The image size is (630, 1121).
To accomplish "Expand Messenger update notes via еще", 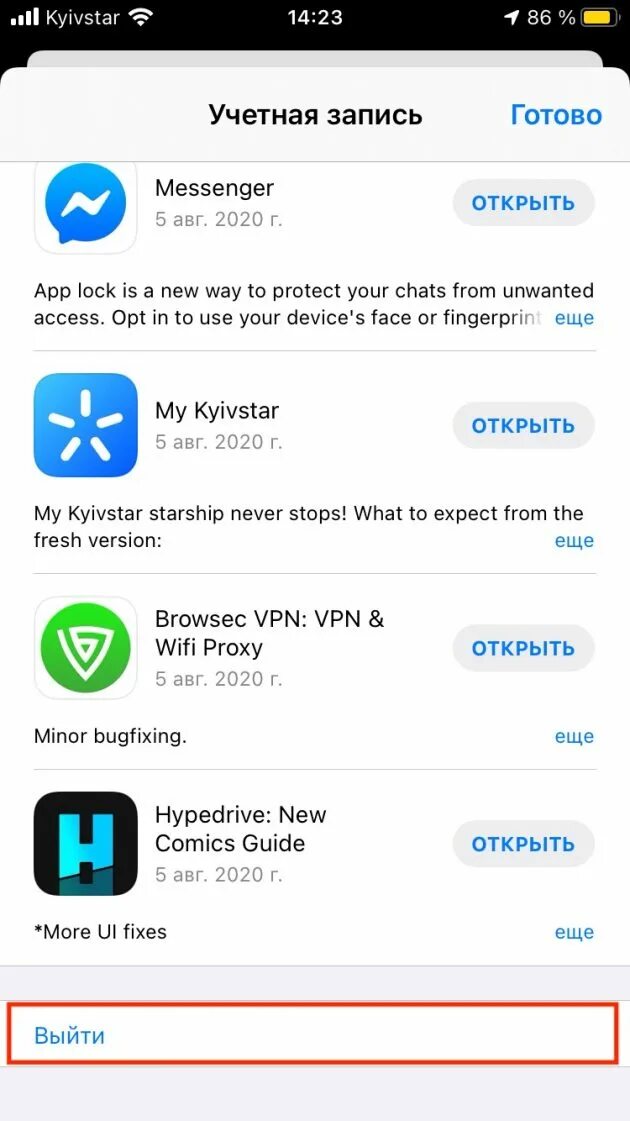I will [574, 317].
